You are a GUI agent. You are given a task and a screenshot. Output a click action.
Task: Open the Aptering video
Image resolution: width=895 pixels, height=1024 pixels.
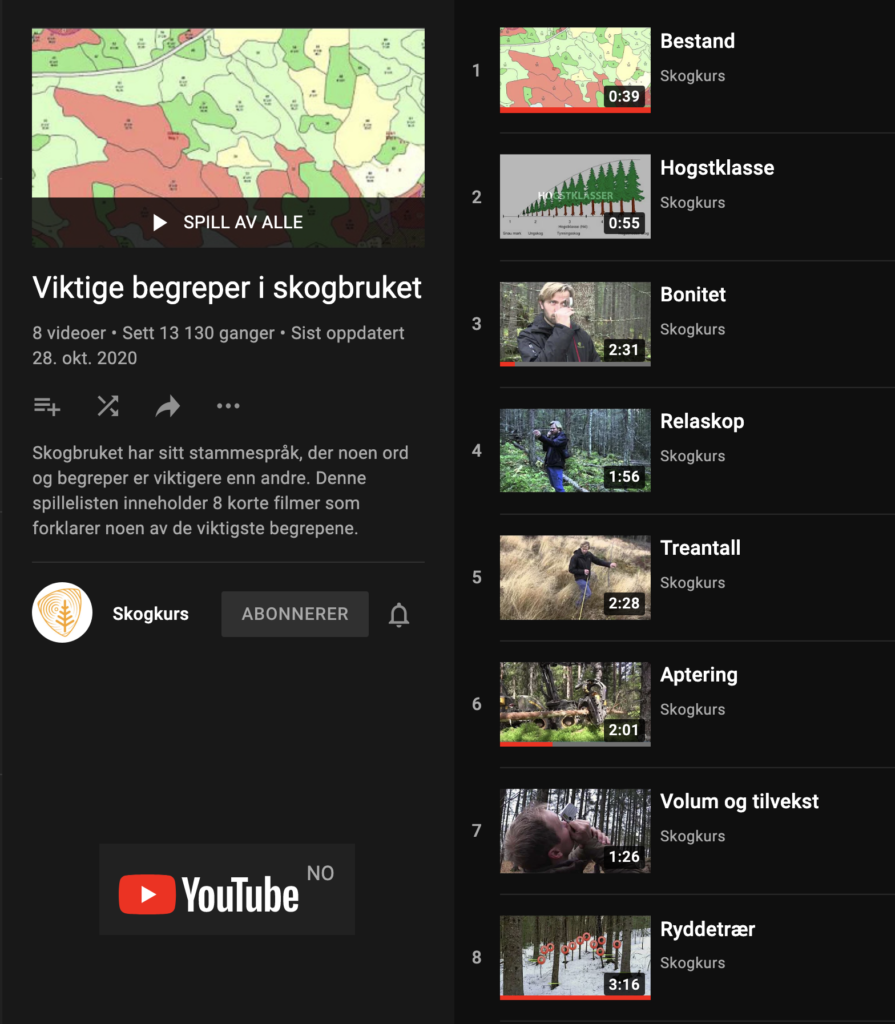pos(575,704)
